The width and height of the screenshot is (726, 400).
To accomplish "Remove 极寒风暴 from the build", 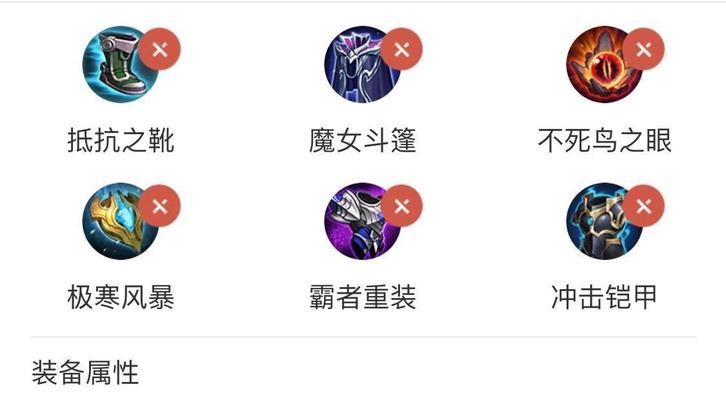I will (159, 206).
